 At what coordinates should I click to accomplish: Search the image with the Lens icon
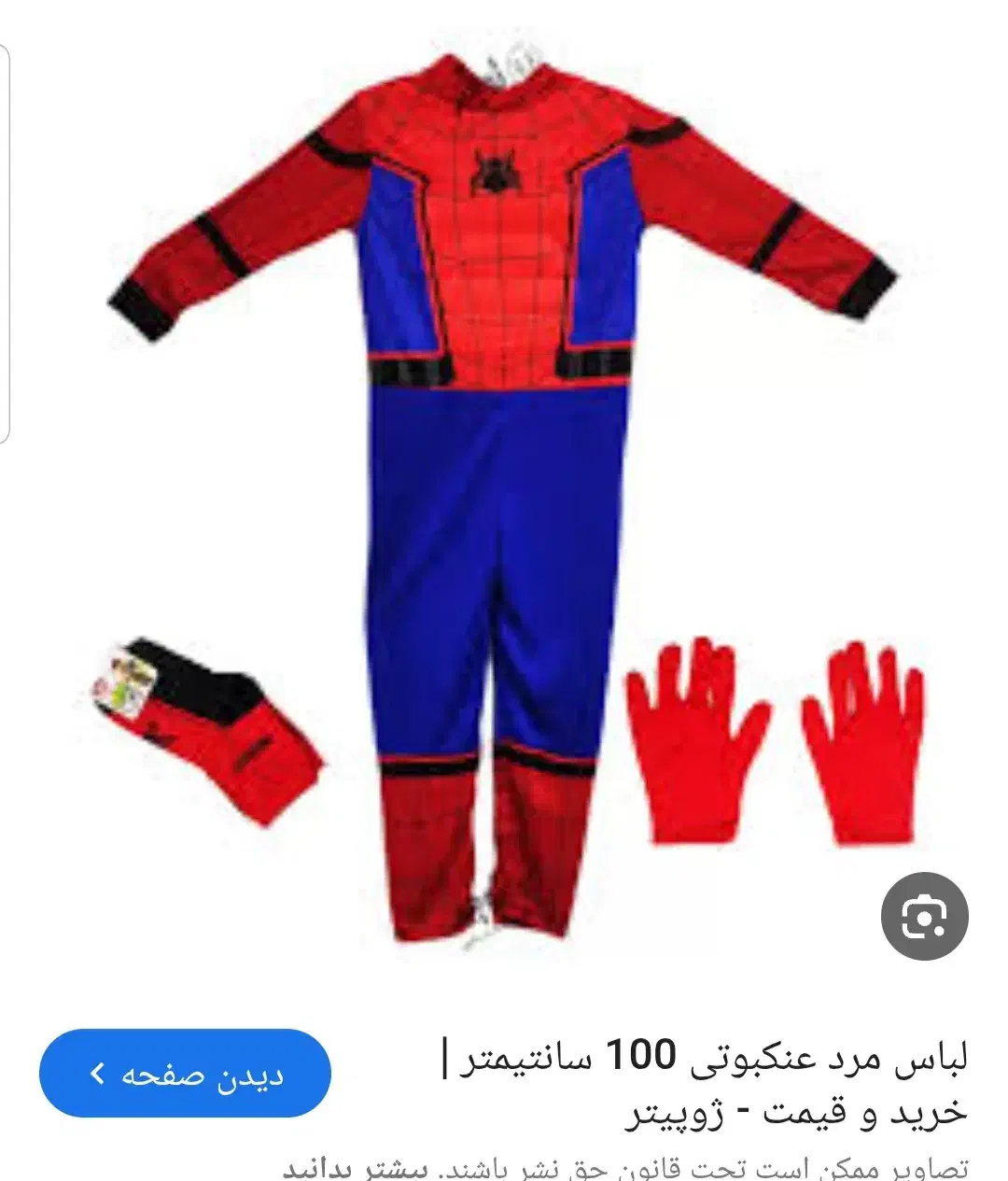(925, 916)
